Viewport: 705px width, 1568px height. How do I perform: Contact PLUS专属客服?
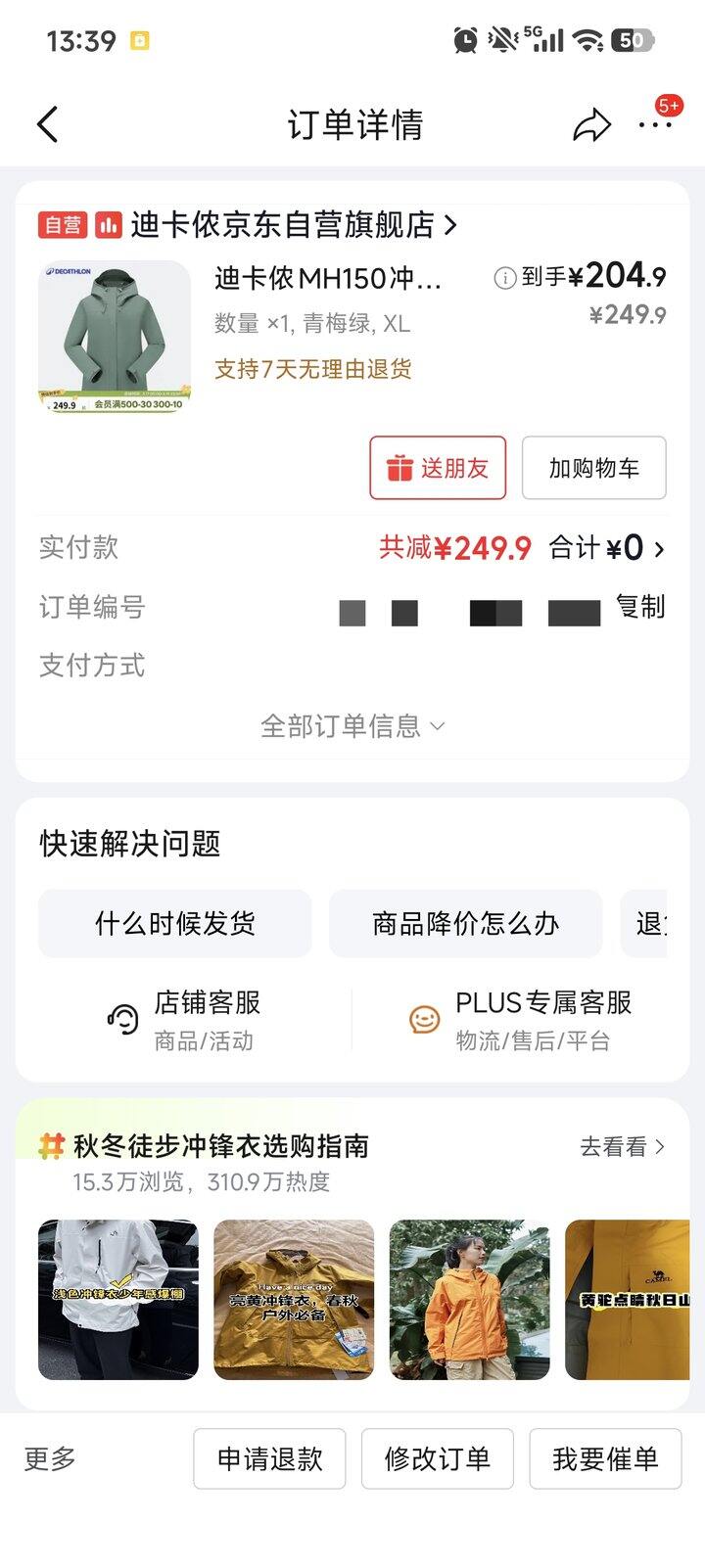coord(521,1020)
